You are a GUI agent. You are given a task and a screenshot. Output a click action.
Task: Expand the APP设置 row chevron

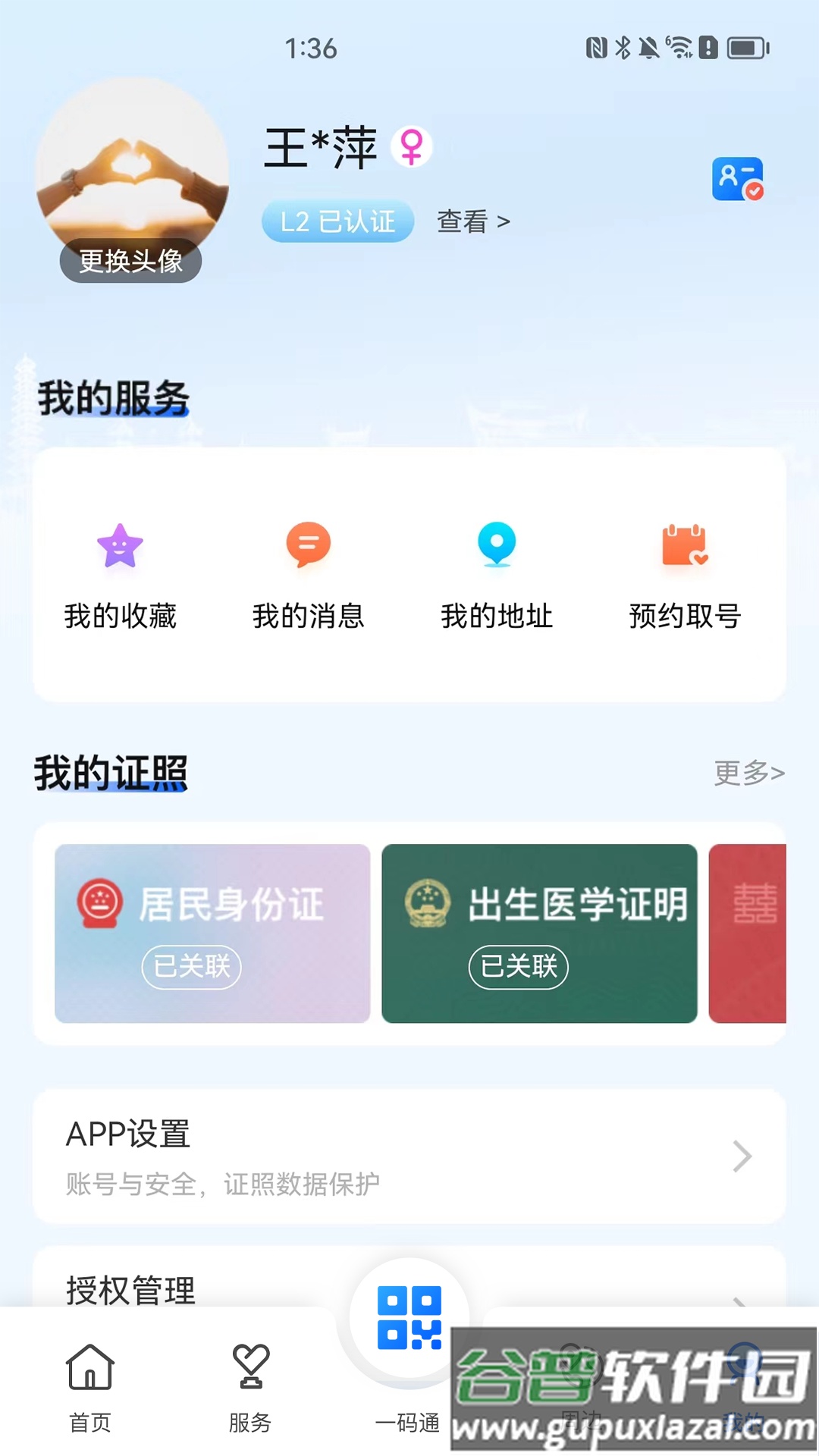pyautogui.click(x=742, y=1156)
